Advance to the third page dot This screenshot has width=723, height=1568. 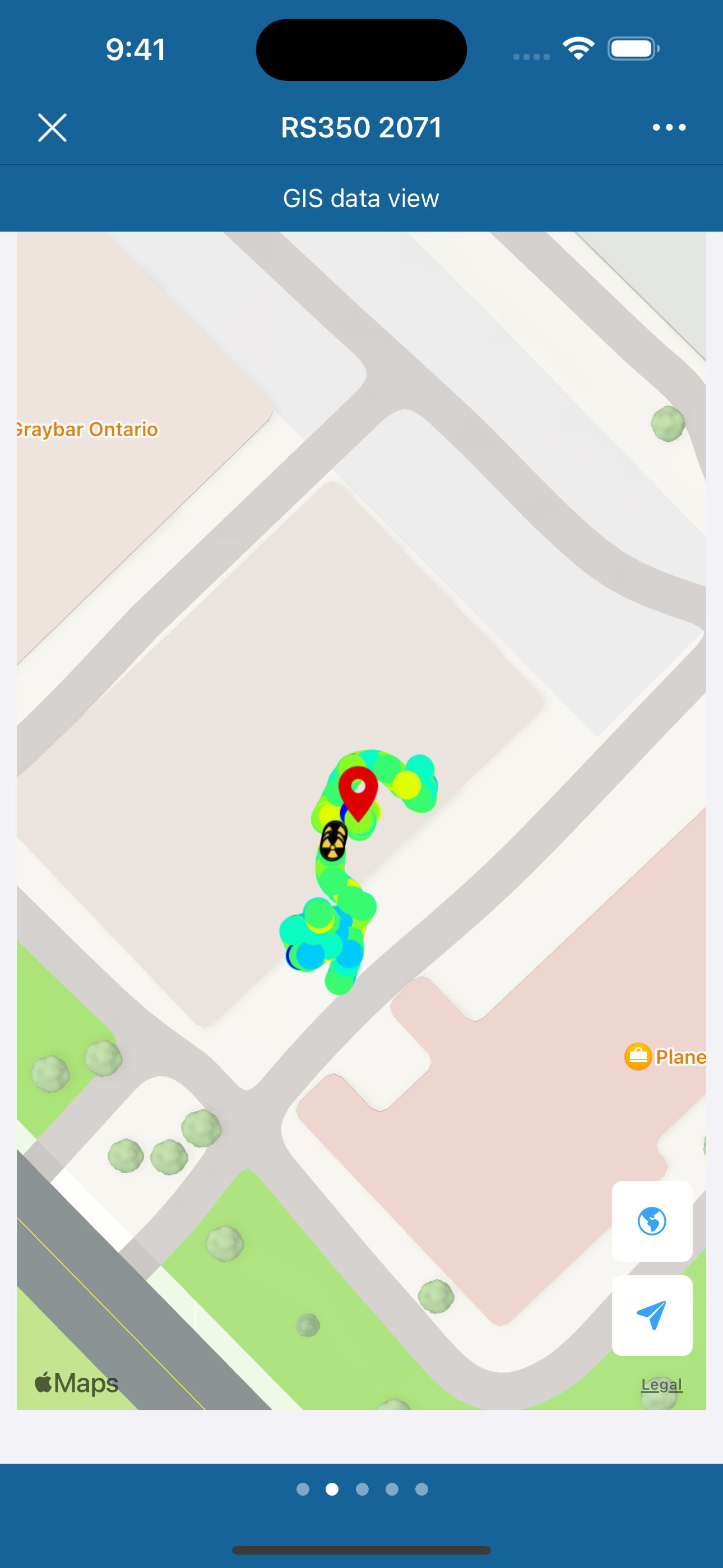coord(361,1489)
